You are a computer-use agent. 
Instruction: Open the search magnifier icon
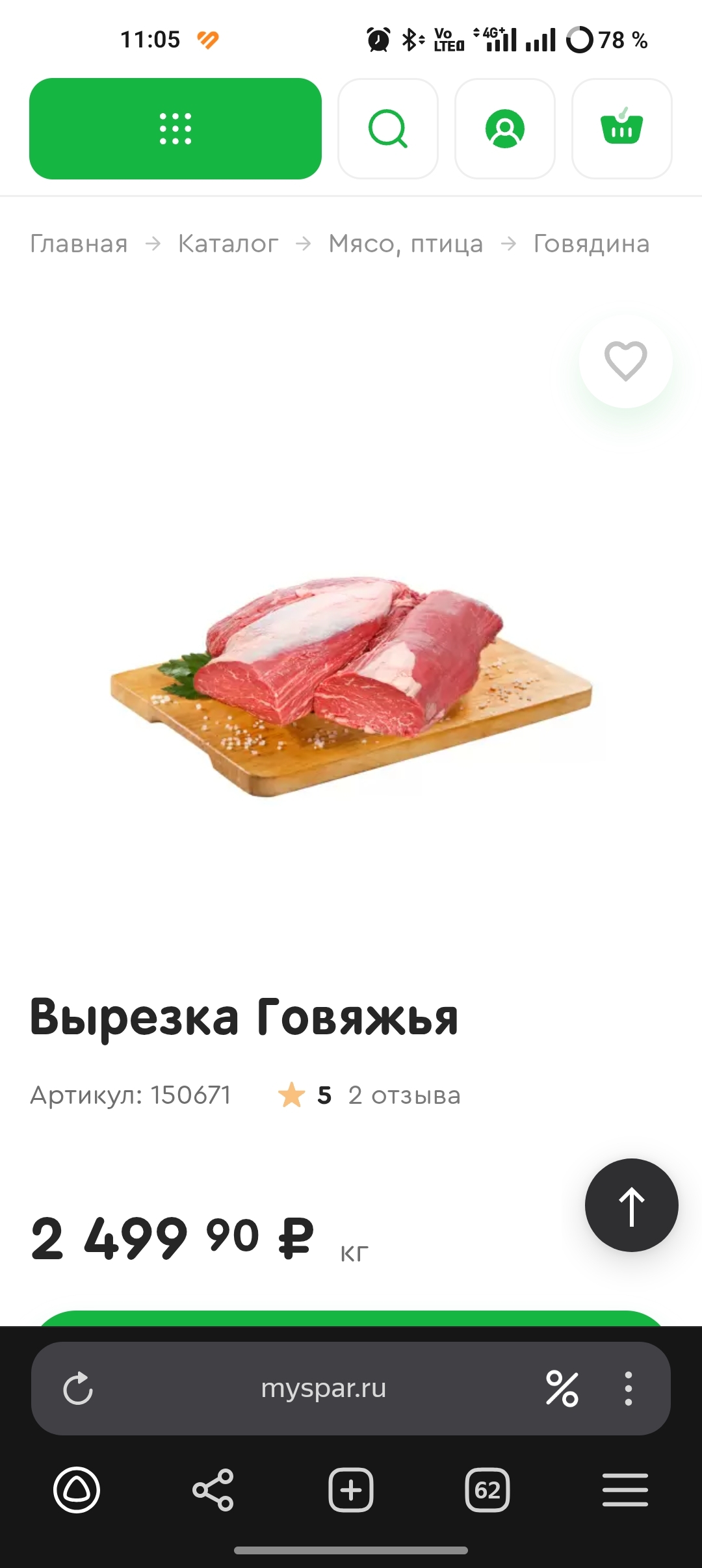(x=388, y=129)
